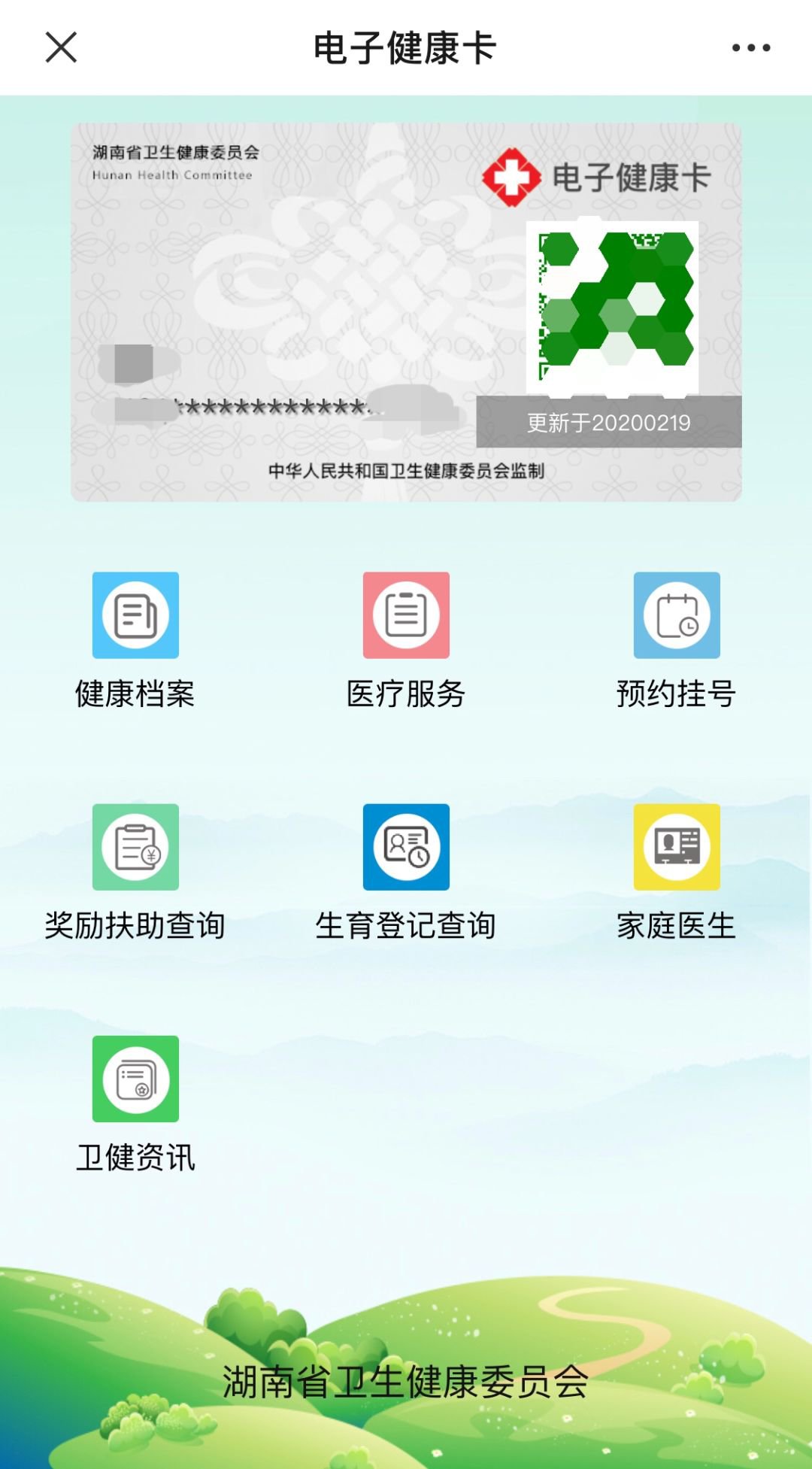This screenshot has width=812, height=1469.
Task: Close the 电子健康卡 page
Action: tap(61, 47)
